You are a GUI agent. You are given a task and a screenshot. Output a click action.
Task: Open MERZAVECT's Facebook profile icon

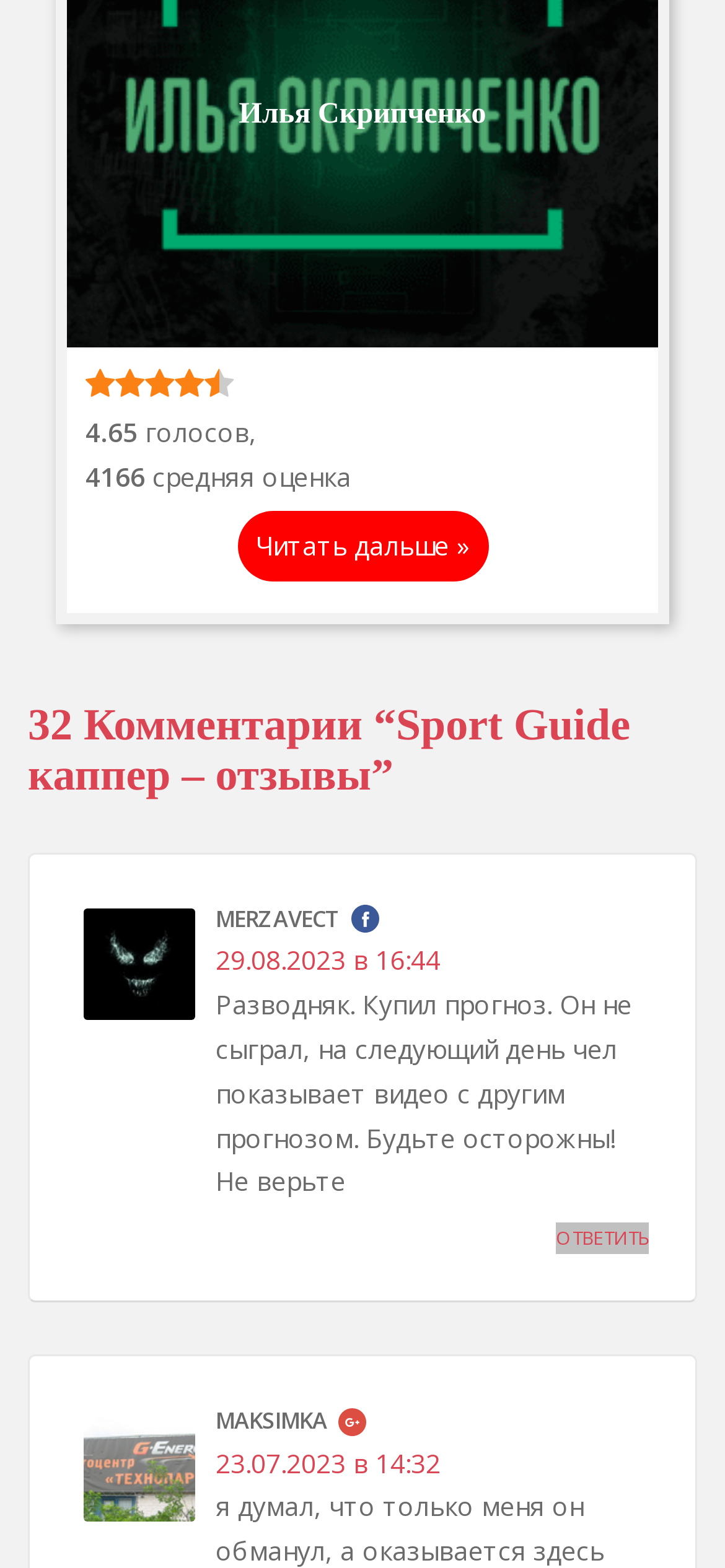pos(366,919)
